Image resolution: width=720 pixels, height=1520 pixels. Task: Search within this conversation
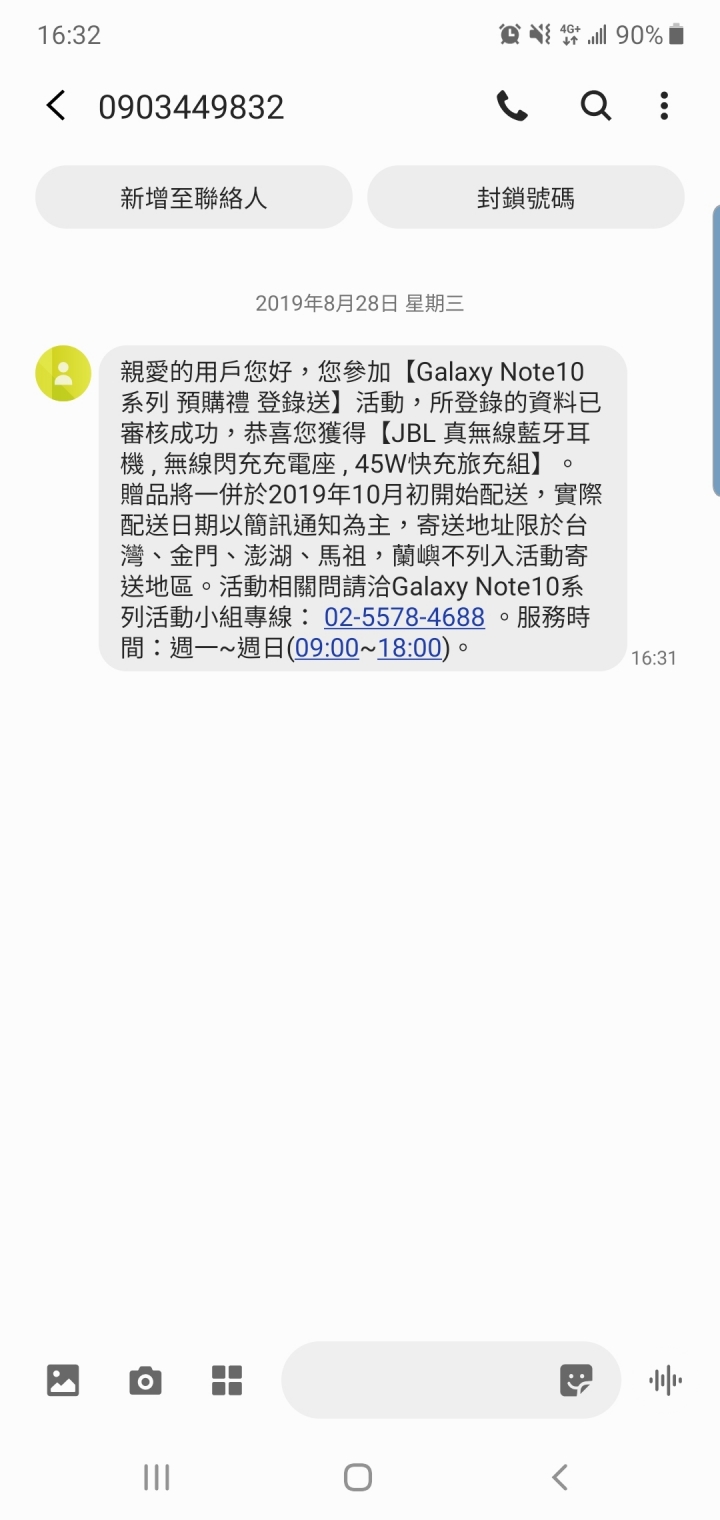pyautogui.click(x=596, y=106)
